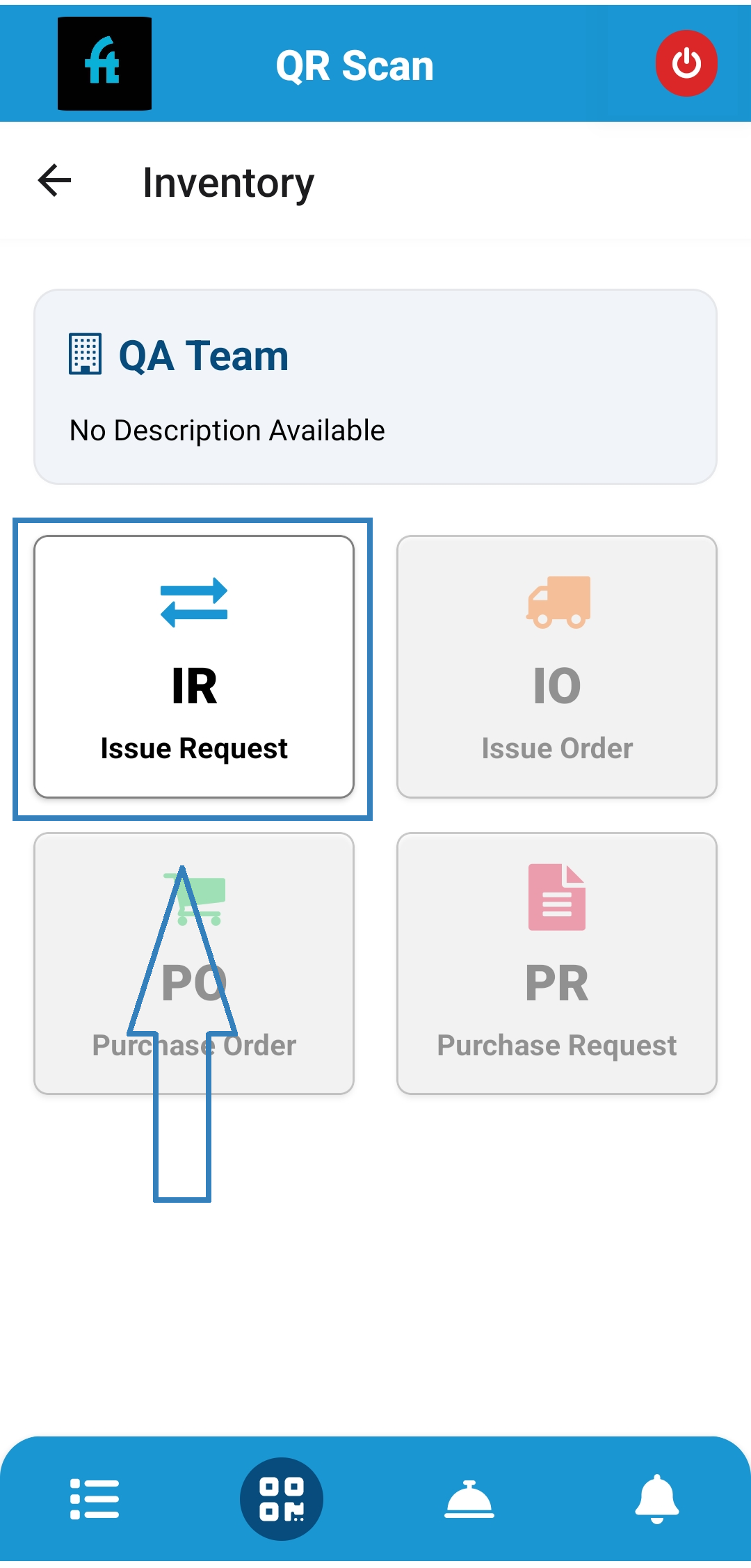
Task: Open the Issue Order tile
Action: point(557,666)
